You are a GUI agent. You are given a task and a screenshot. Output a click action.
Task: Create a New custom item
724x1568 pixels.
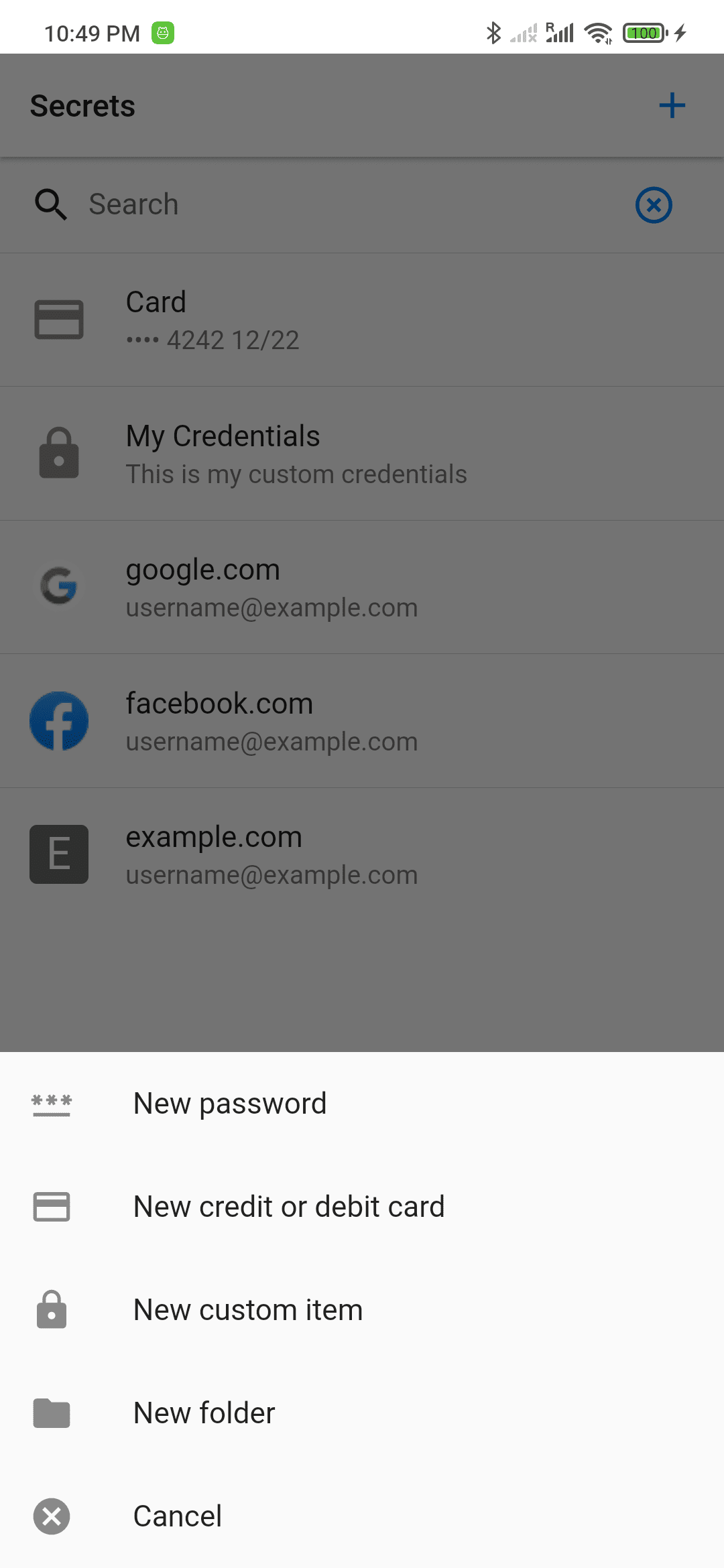coord(247,1310)
